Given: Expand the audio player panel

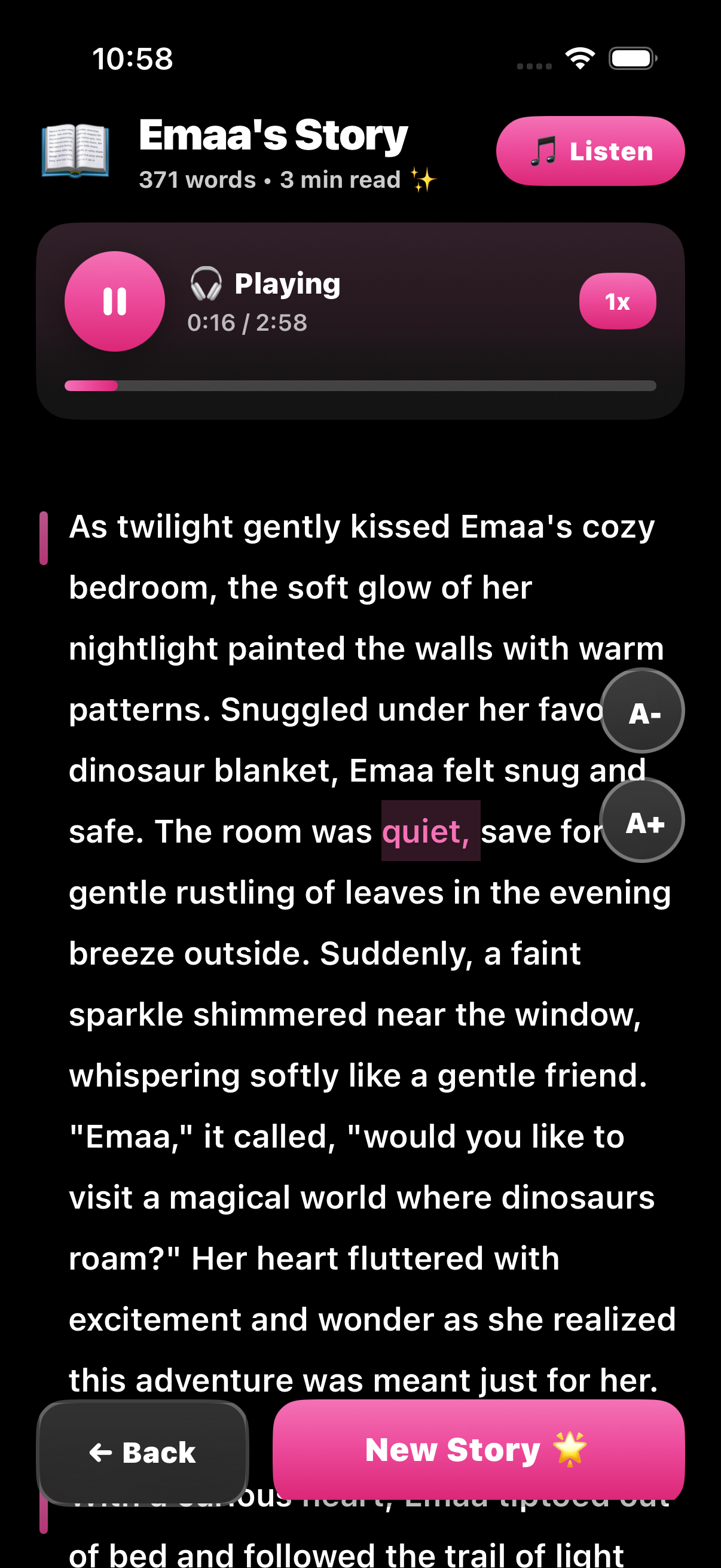Looking at the screenshot, I should (361, 319).
